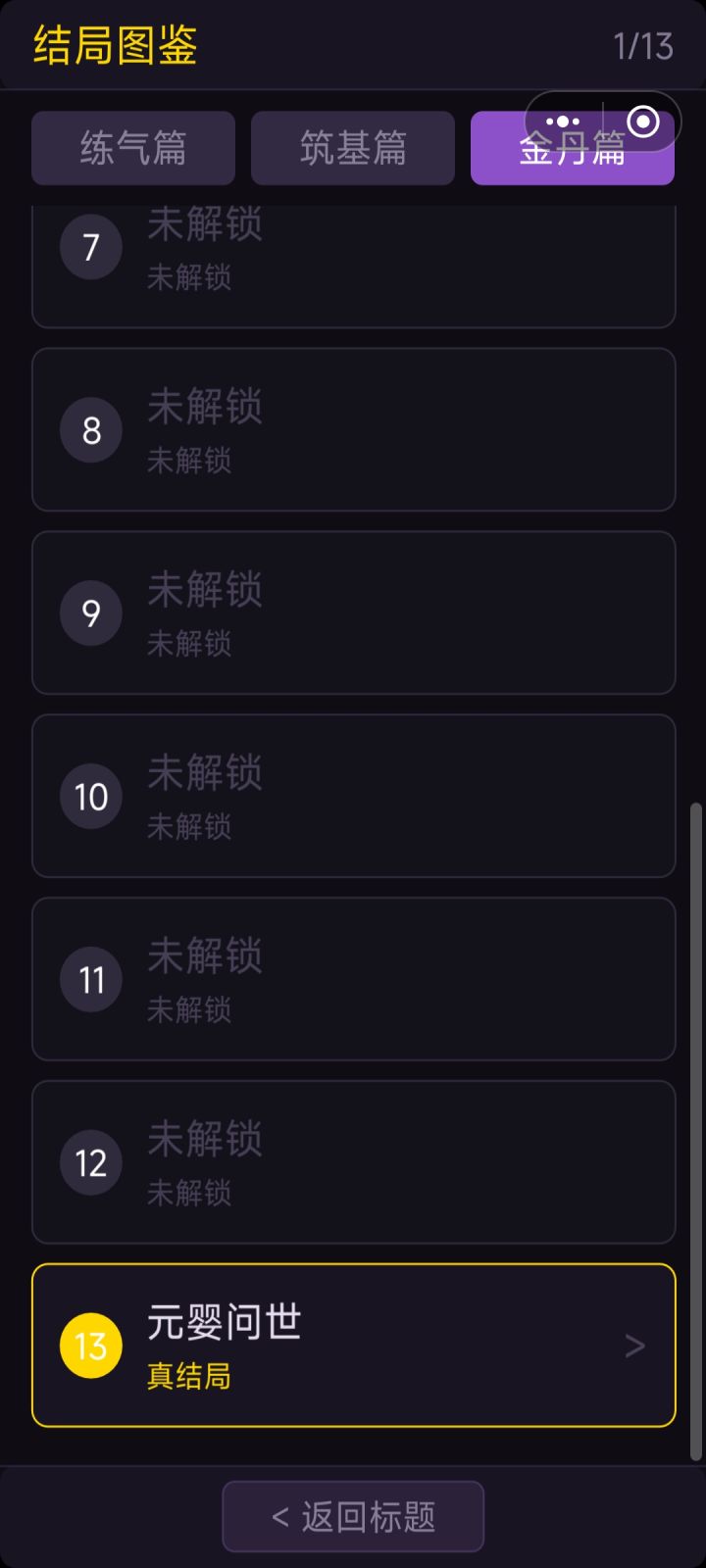The image size is (706, 1568).
Task: Tap 返回标题 to return to title
Action: pyautogui.click(x=353, y=1515)
